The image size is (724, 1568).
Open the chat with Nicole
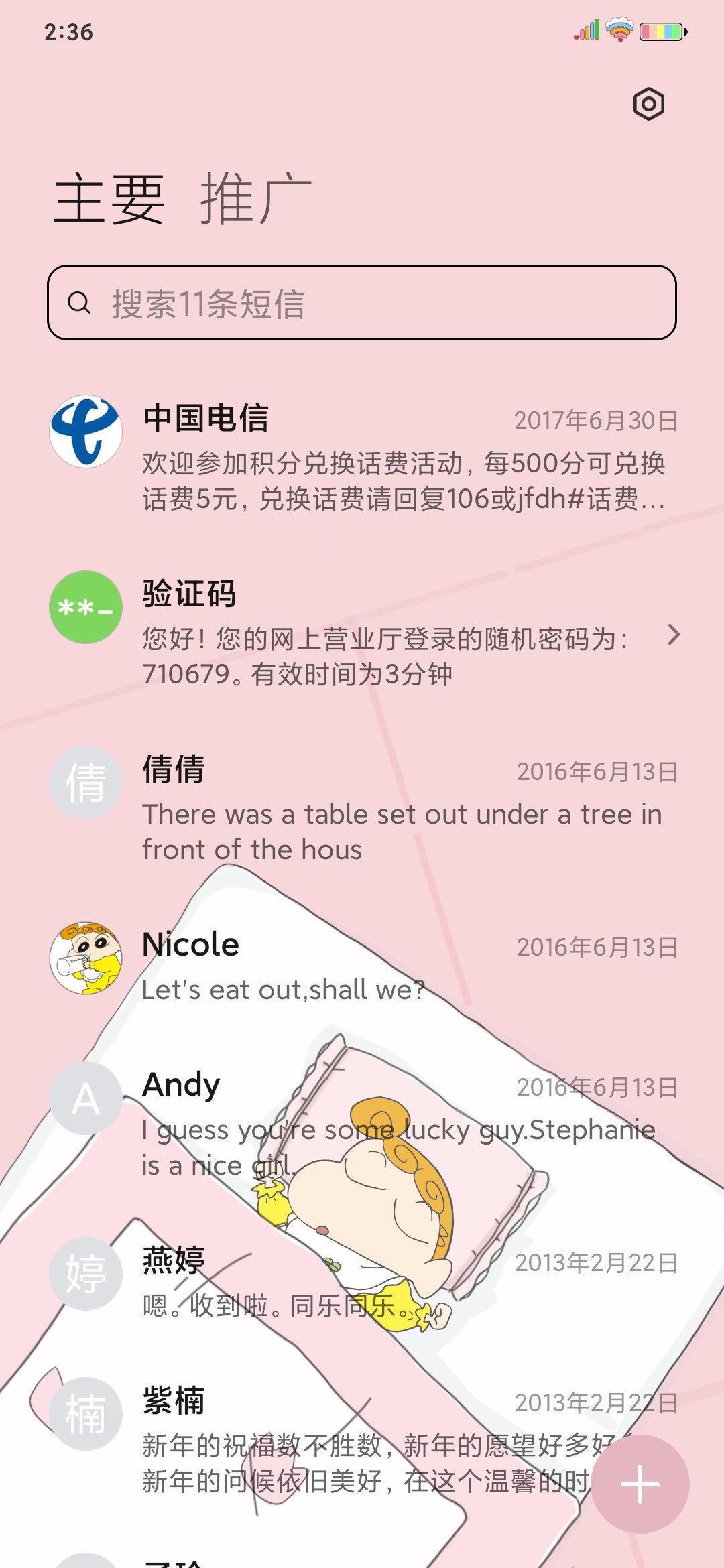tap(362, 965)
